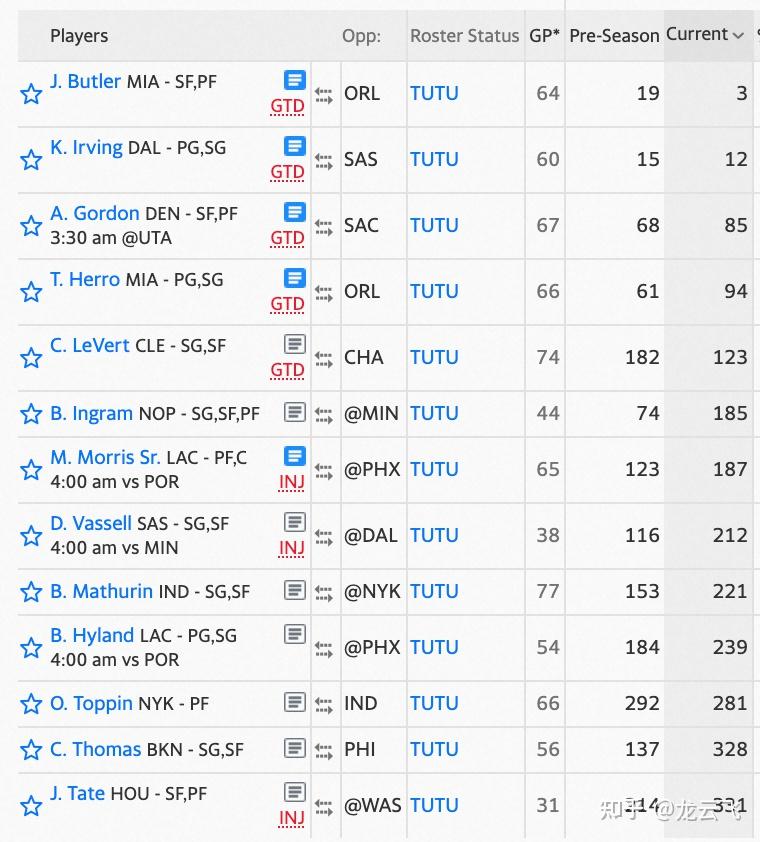The image size is (760, 842).
Task: Sort by Pre-Season ranking
Action: 614,35
